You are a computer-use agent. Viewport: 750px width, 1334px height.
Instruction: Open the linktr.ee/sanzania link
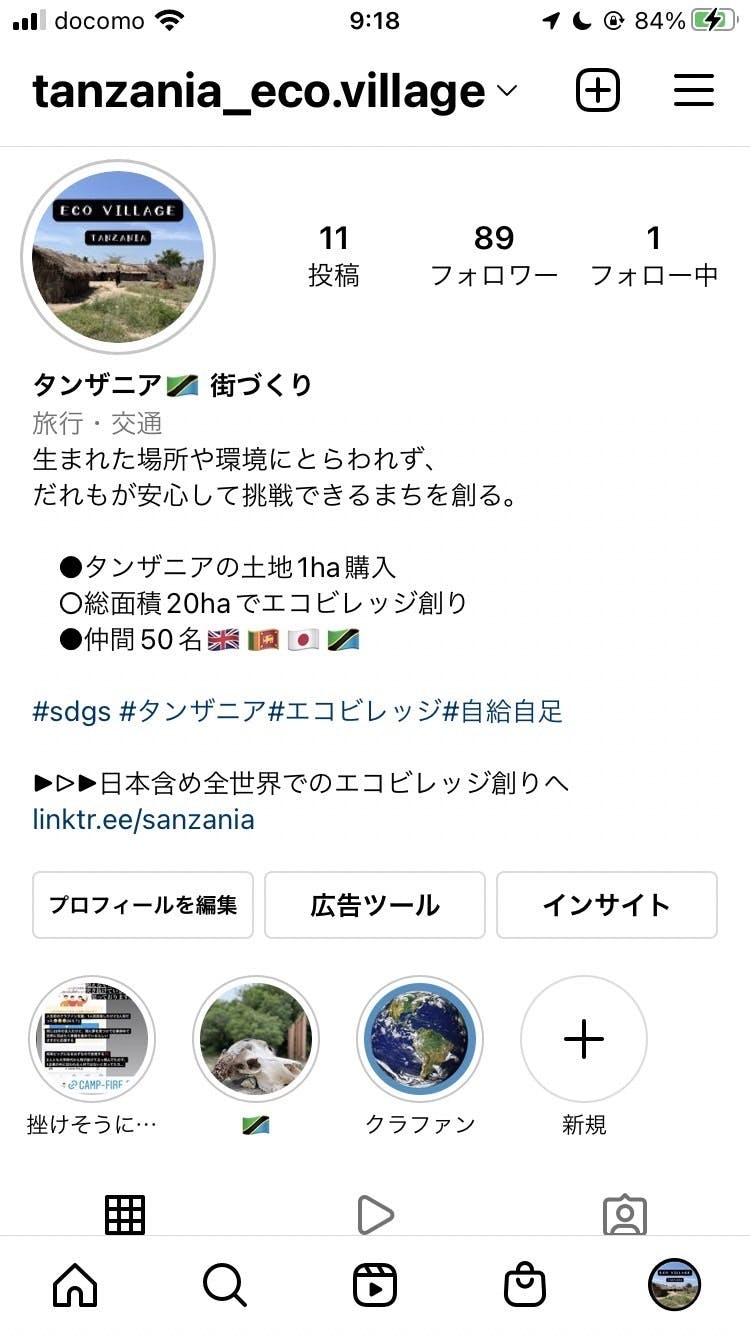click(143, 820)
